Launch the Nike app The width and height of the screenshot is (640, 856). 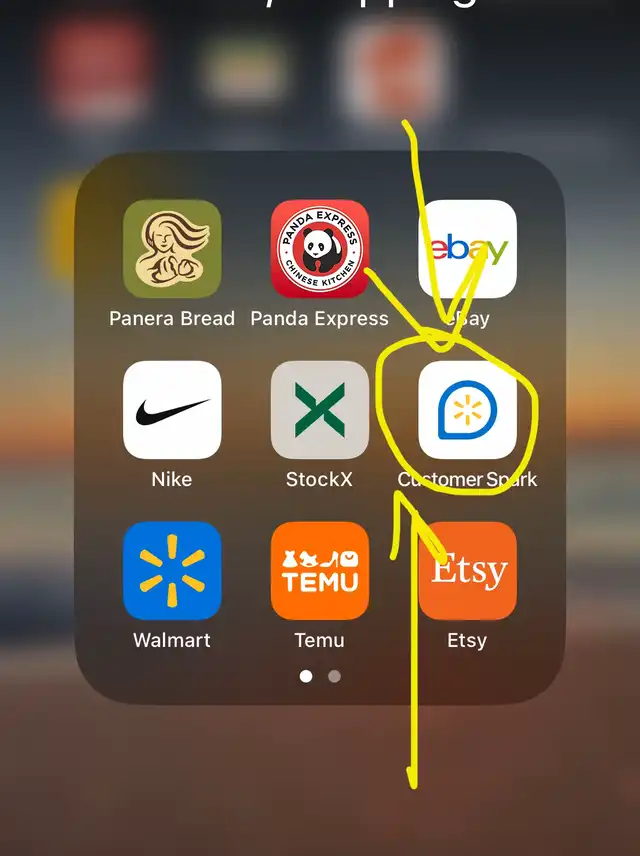coord(172,410)
